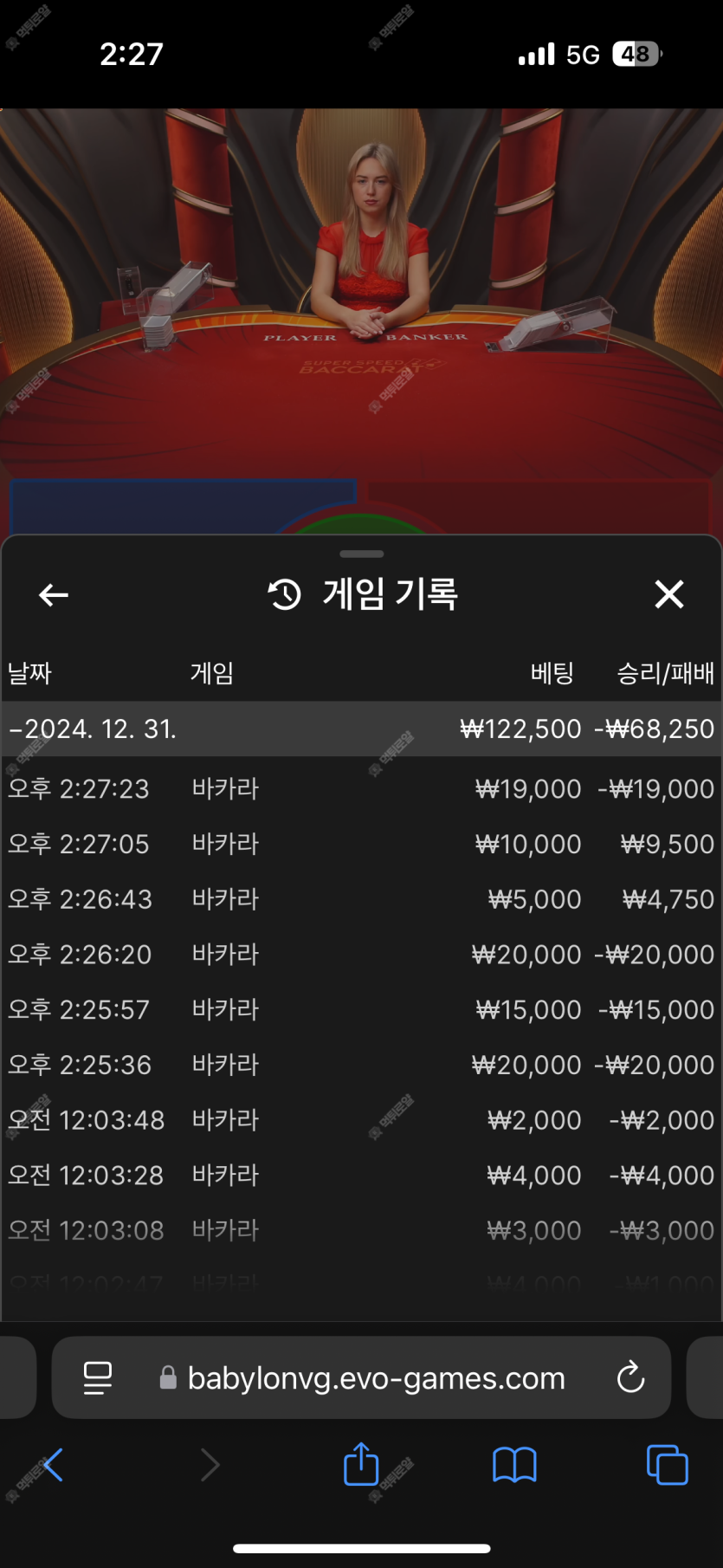Image resolution: width=723 pixels, height=1568 pixels.
Task: Open the Safari page settings menu
Action: coord(98,1377)
